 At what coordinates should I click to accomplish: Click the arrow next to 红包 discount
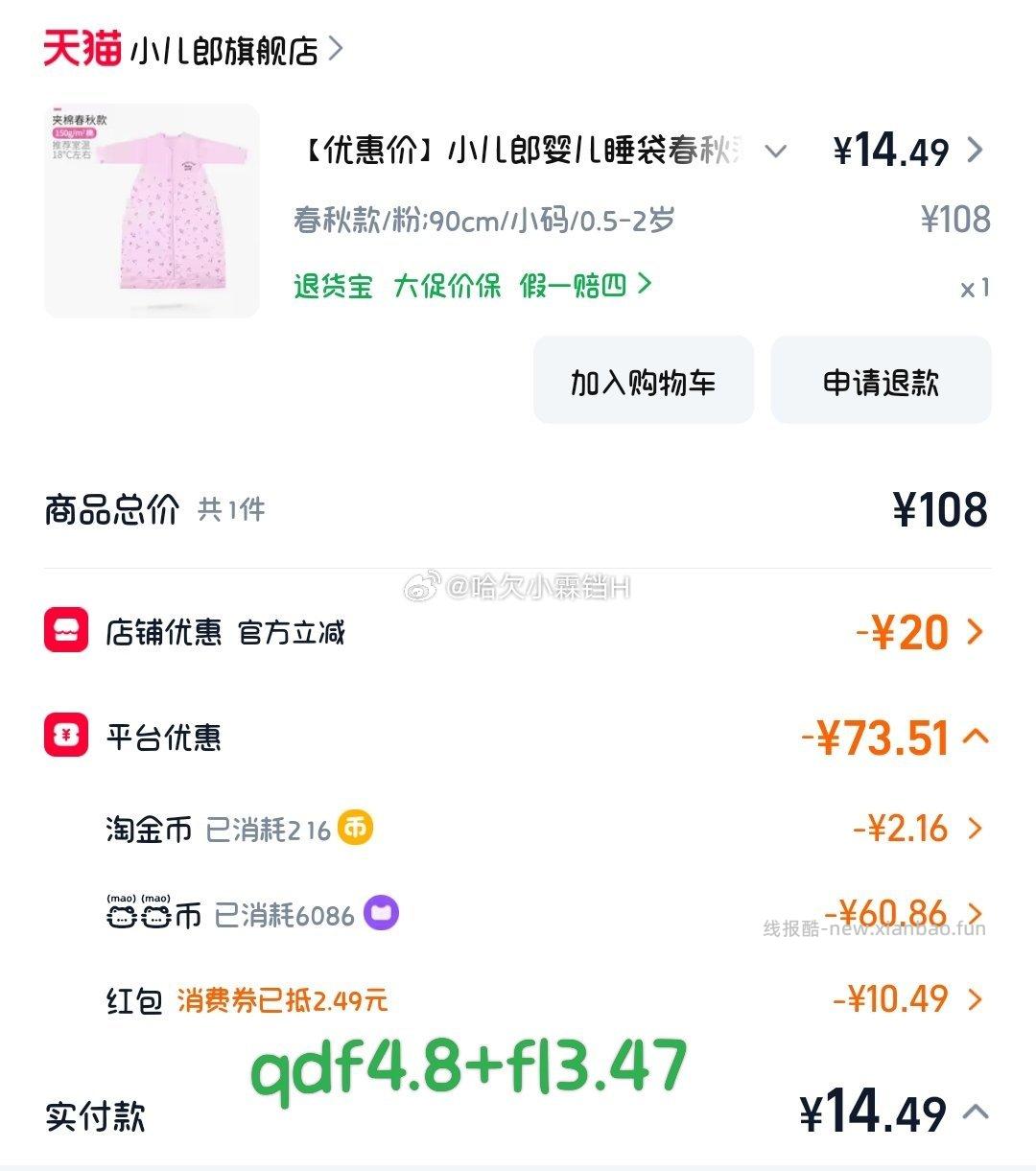977,999
